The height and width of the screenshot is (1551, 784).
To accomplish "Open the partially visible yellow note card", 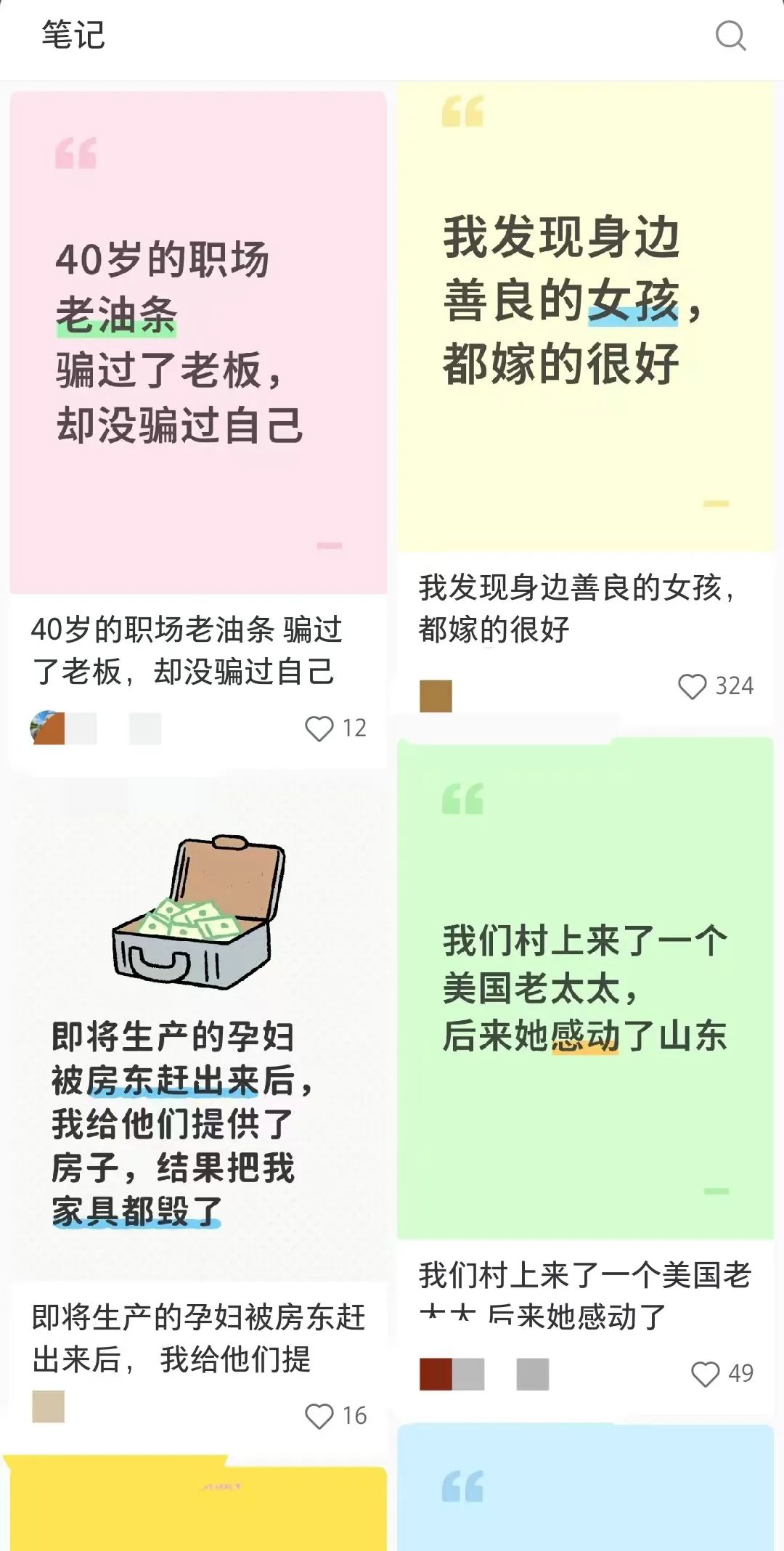I will pyautogui.click(x=196, y=1503).
